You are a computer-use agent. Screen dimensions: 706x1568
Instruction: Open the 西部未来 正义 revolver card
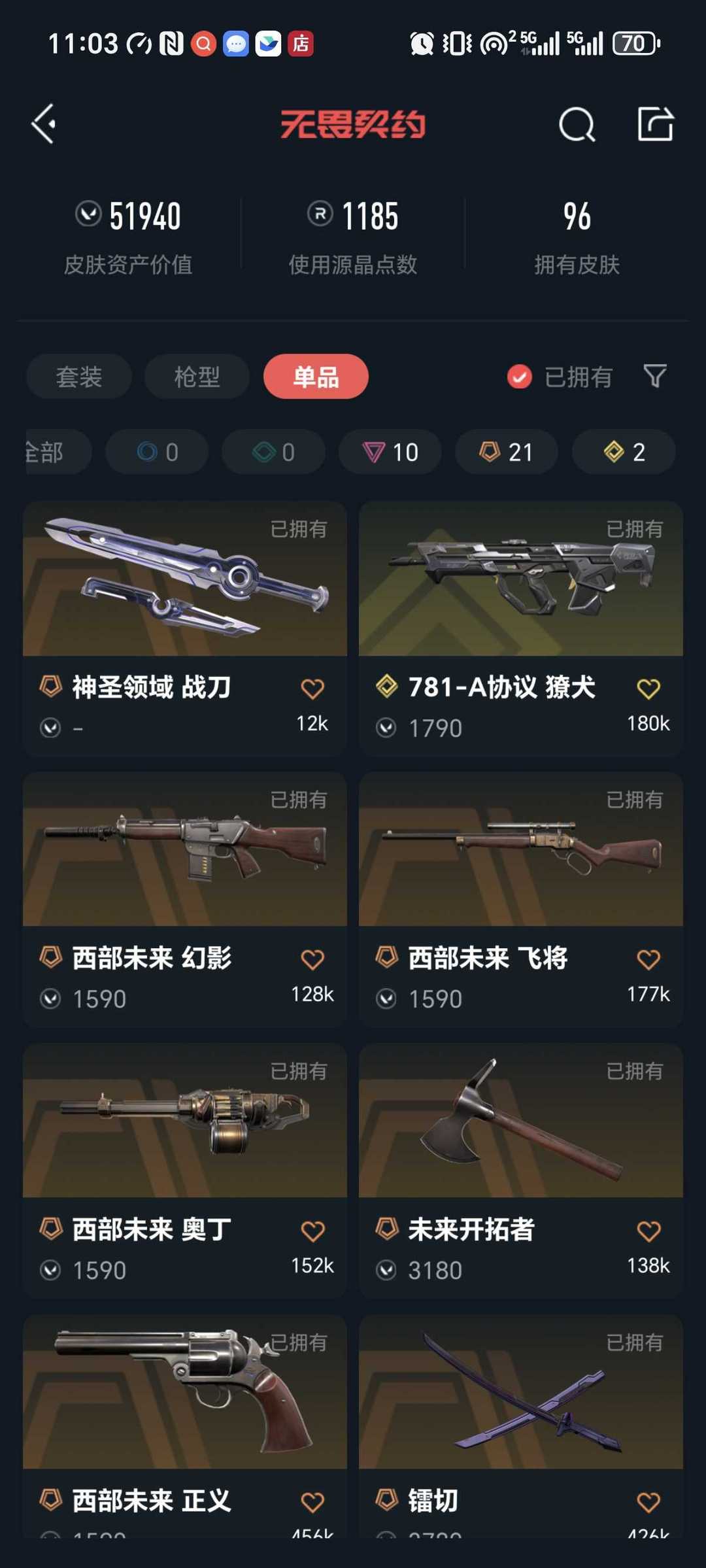185,1426
